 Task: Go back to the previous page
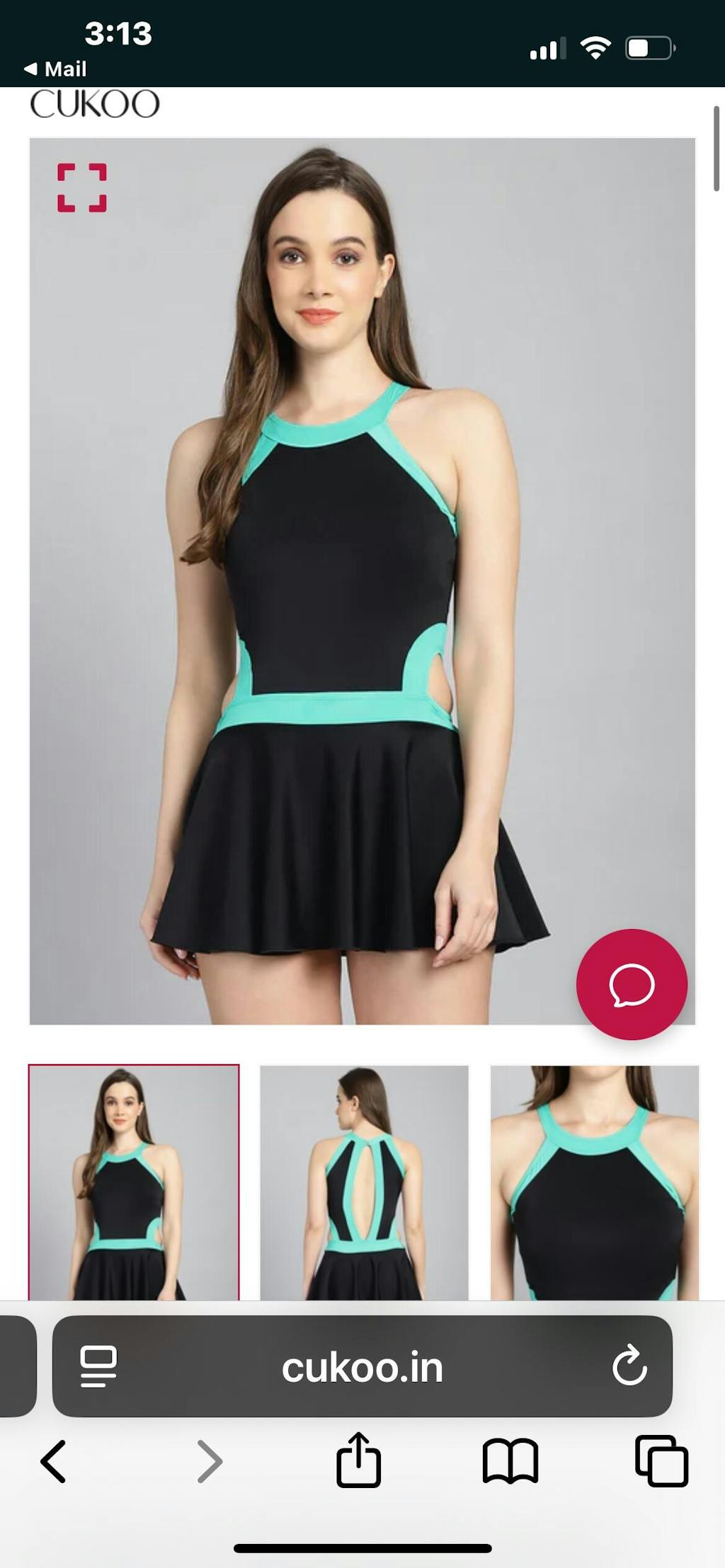coord(54,1461)
